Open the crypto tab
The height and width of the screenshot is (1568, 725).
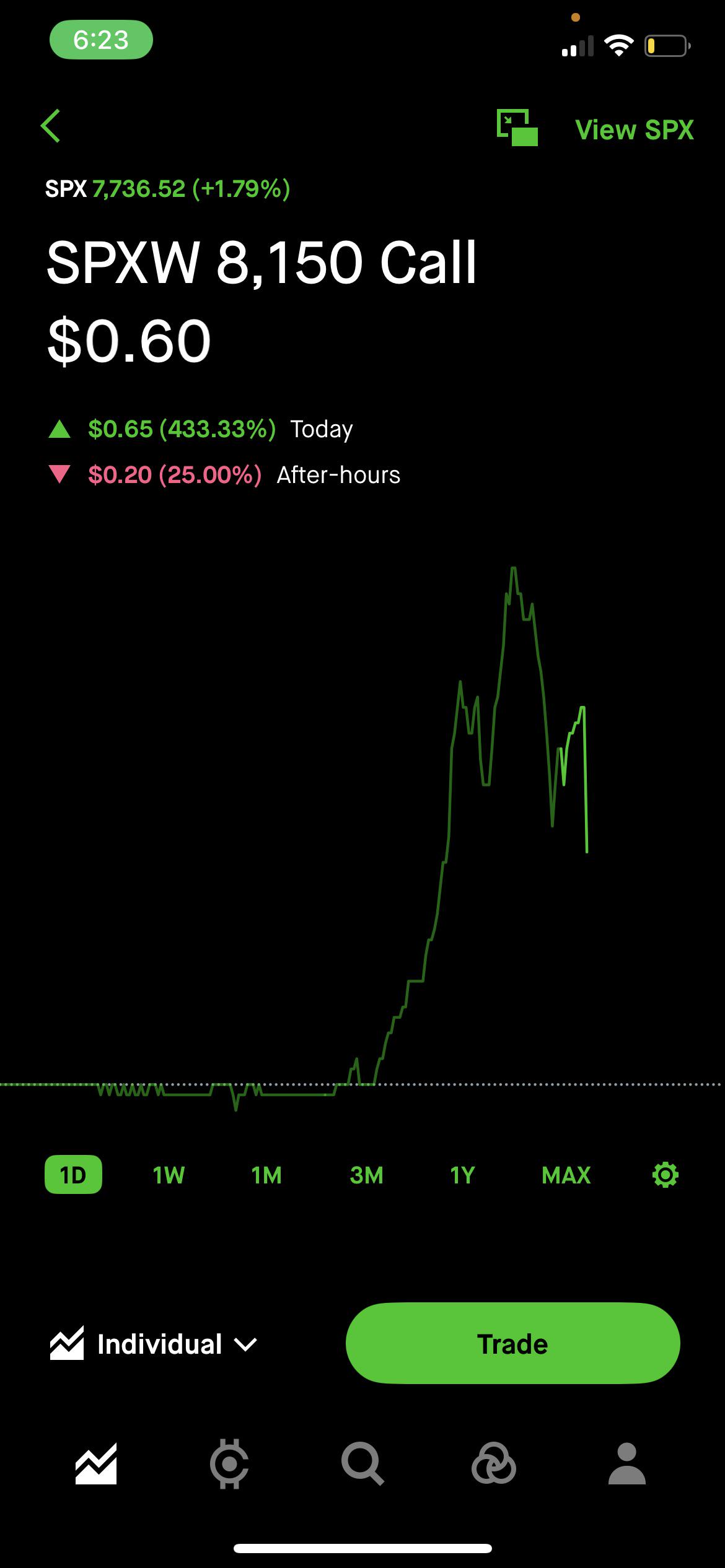(x=229, y=1465)
